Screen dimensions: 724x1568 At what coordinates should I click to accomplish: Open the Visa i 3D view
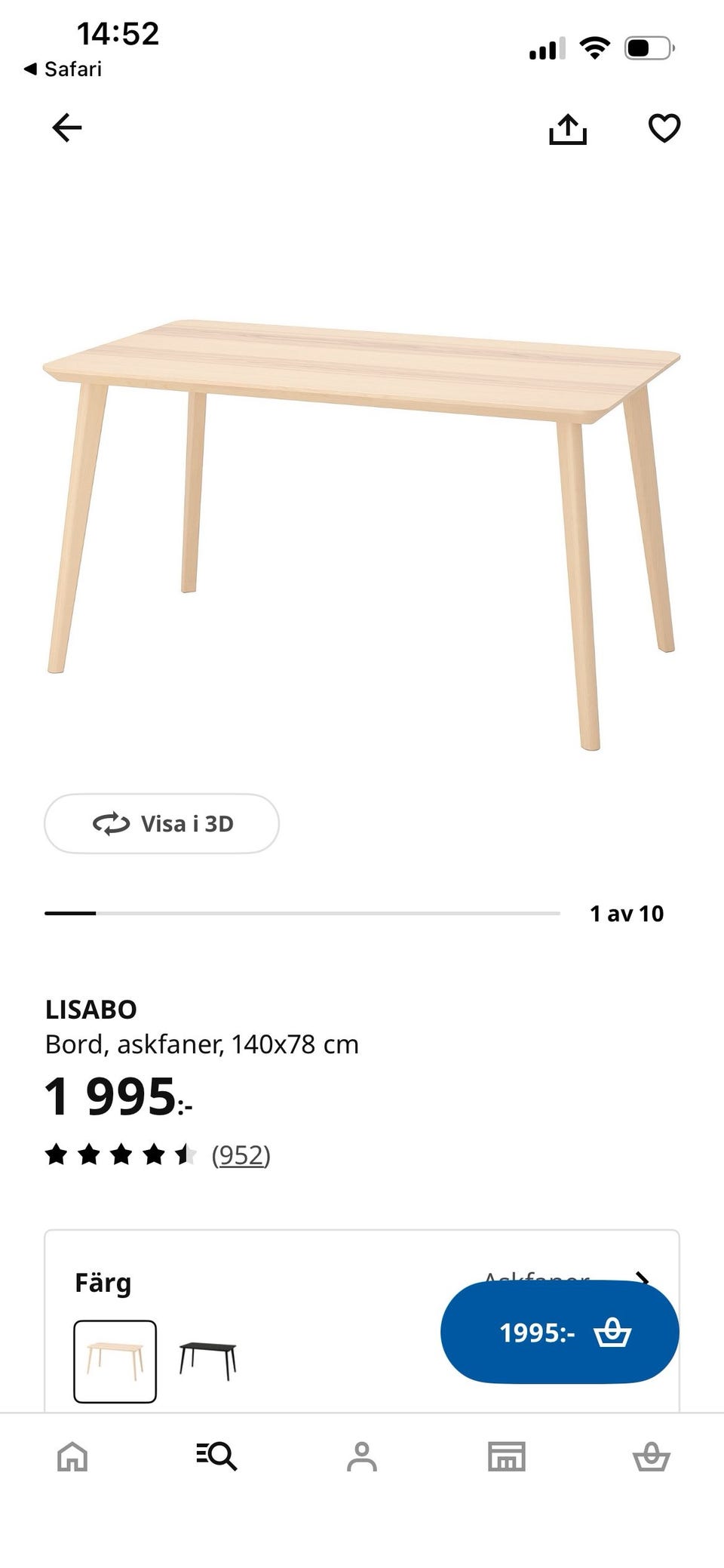click(x=161, y=823)
